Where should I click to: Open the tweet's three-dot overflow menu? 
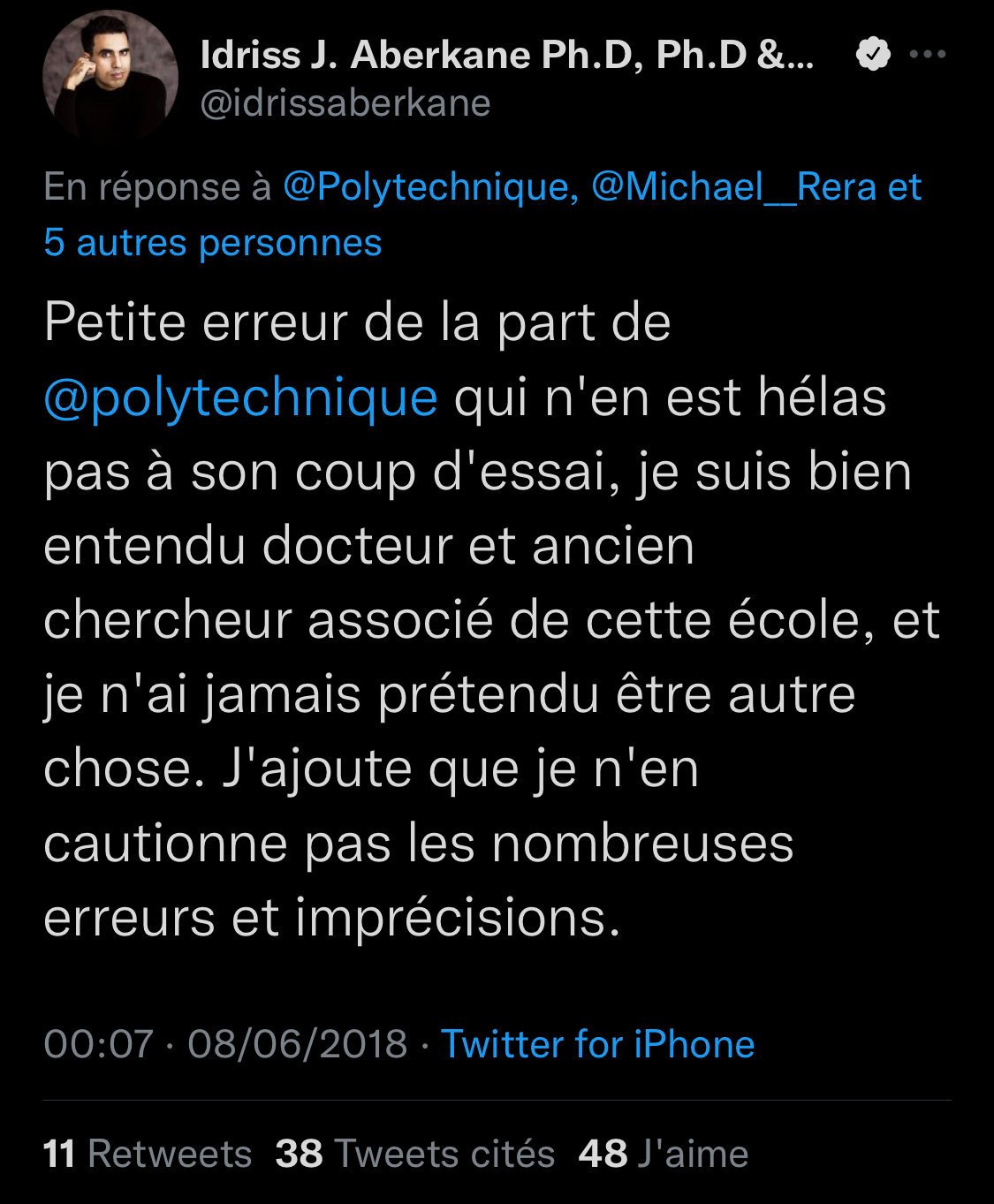coord(928,55)
